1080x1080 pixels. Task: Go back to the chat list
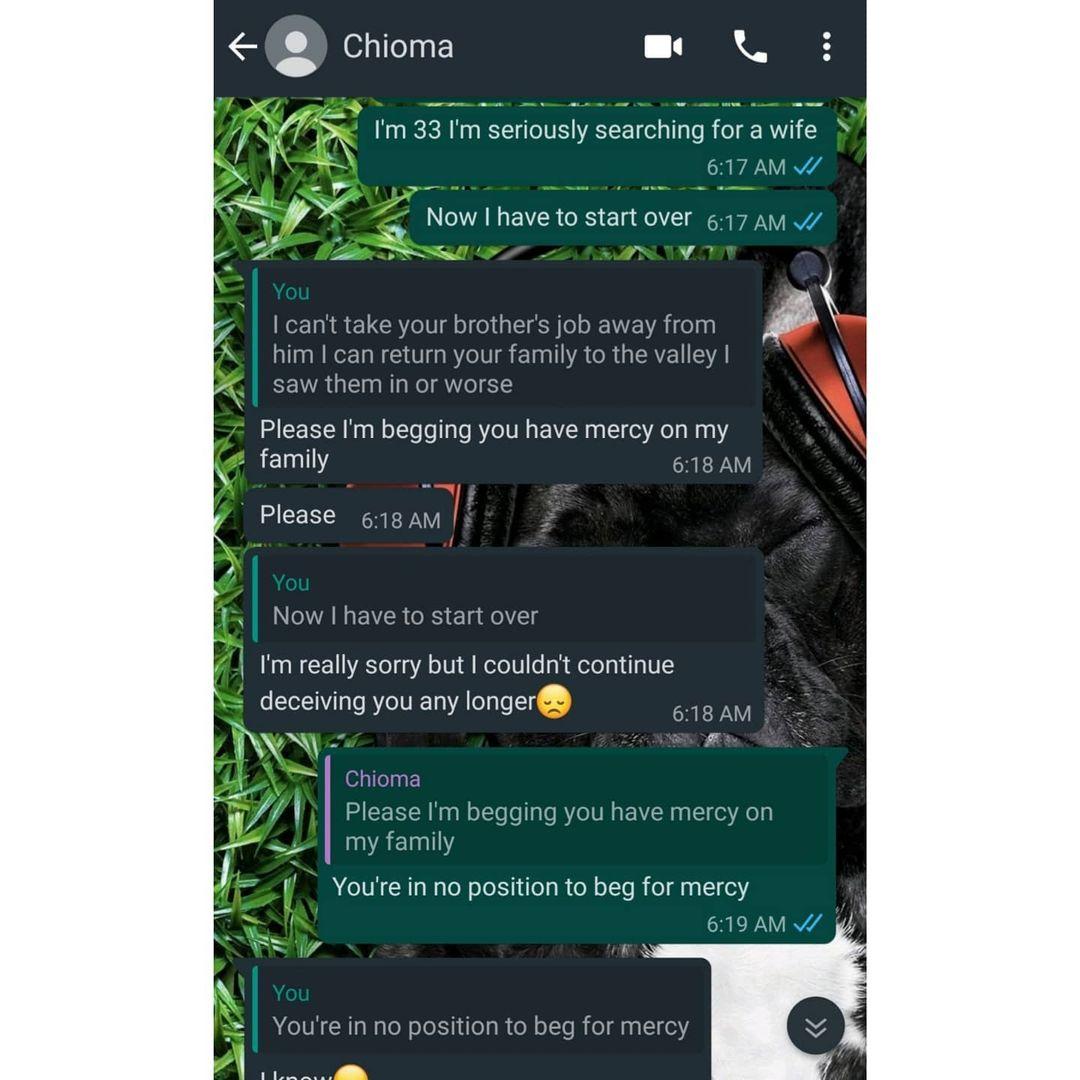coord(242,47)
